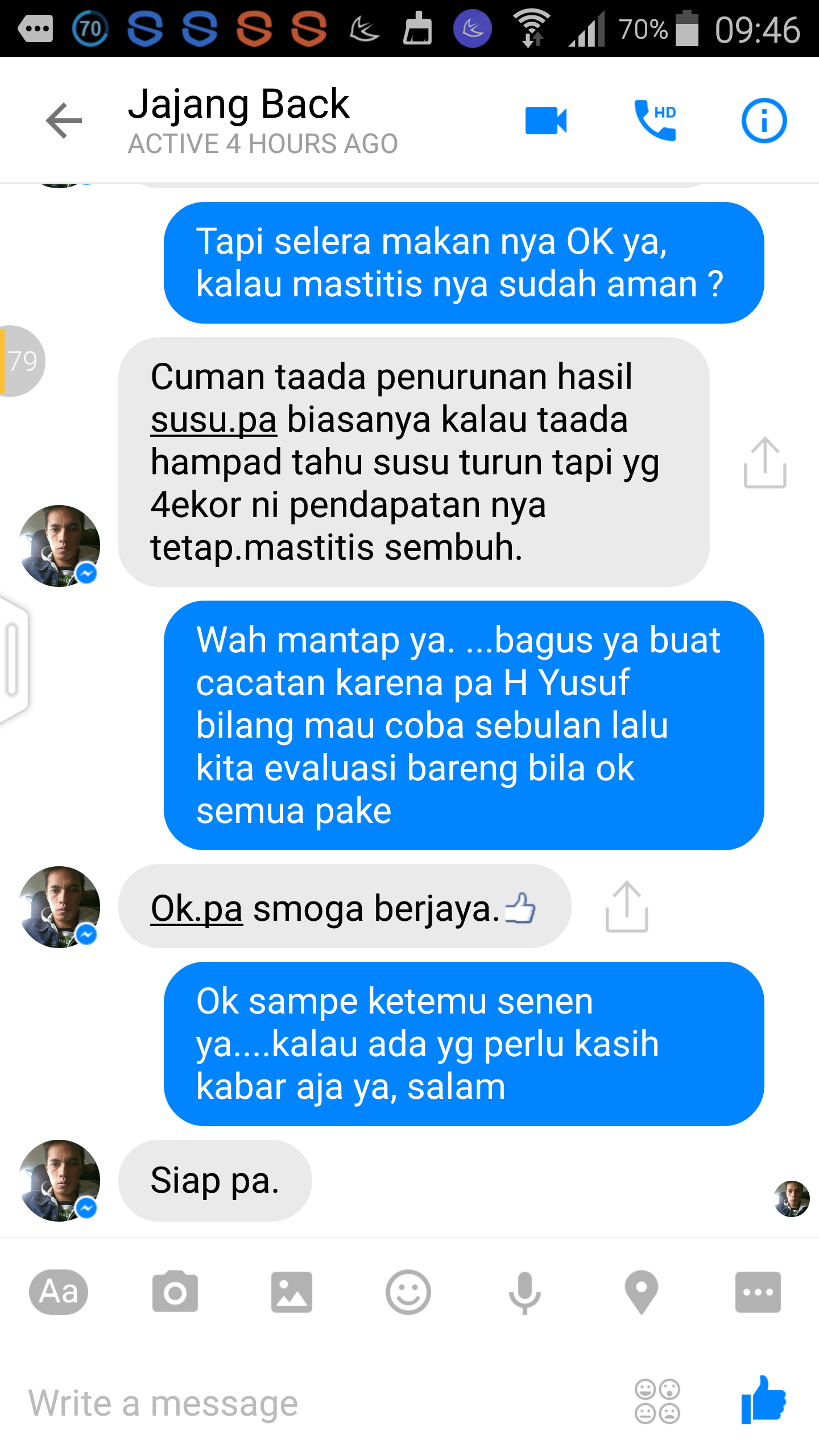Share the 'Ok.pa smoga berjaya' message

click(627, 907)
